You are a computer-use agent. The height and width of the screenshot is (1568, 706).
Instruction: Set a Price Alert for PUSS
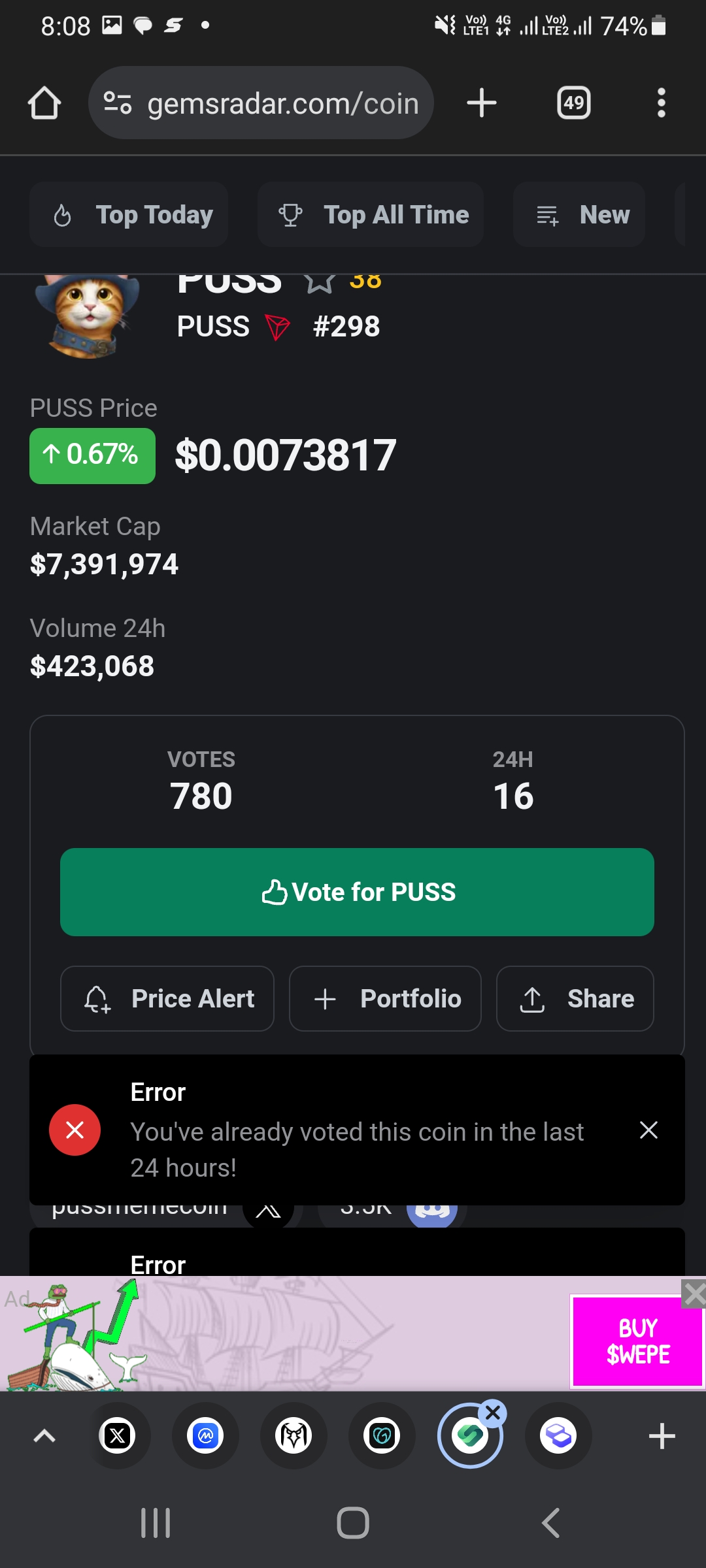[167, 998]
